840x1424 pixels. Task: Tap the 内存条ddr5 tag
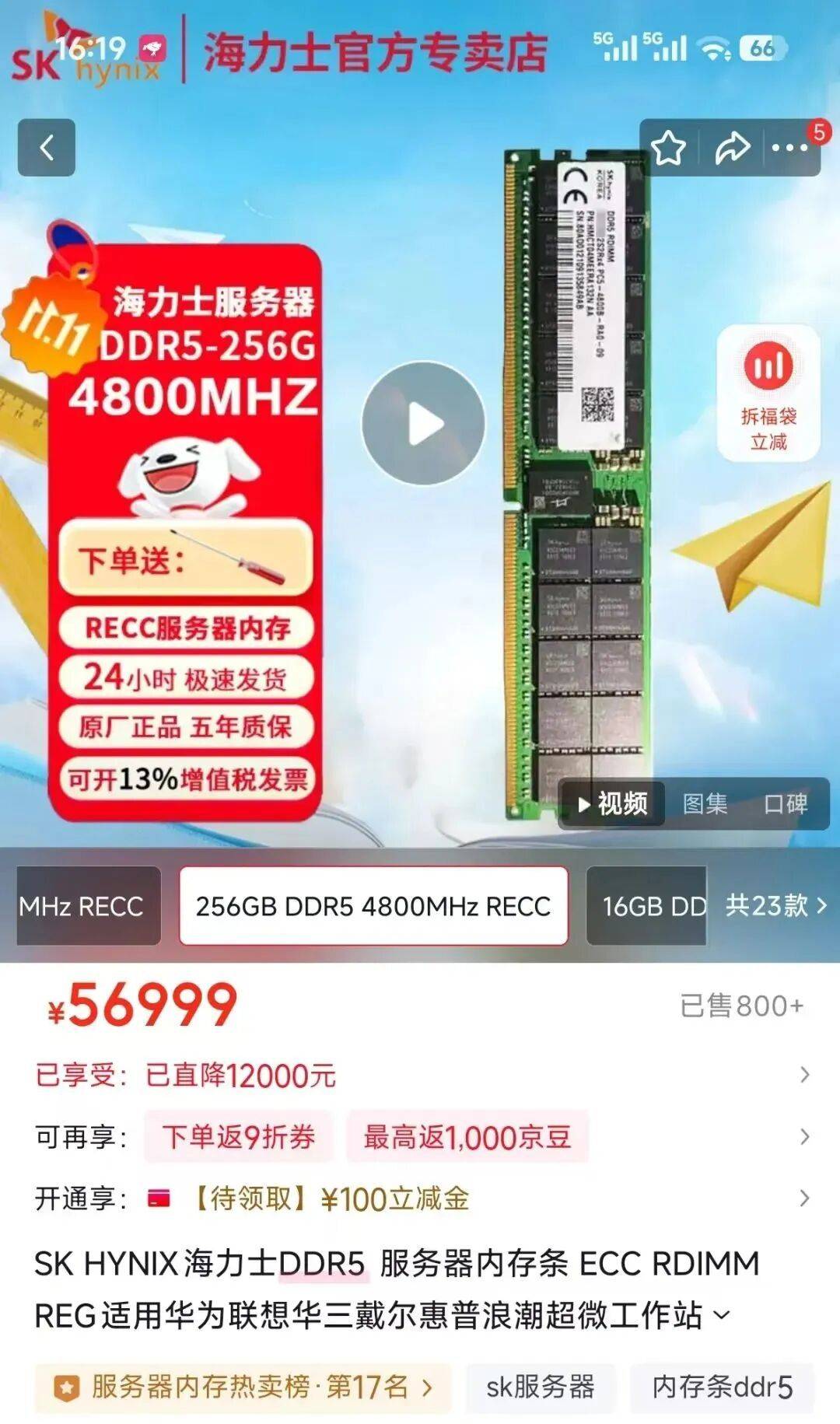(722, 1387)
